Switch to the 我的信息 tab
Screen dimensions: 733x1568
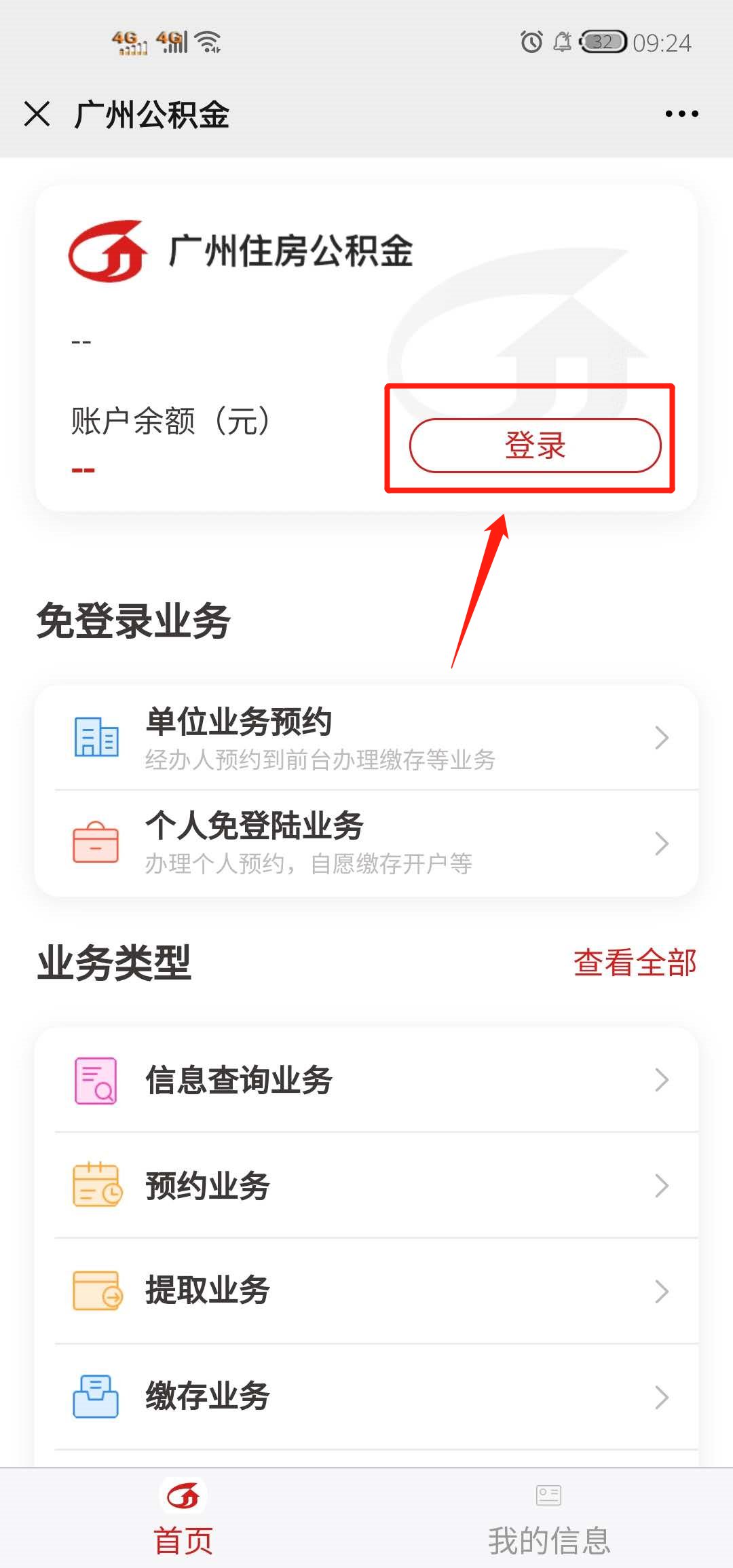[549, 1520]
